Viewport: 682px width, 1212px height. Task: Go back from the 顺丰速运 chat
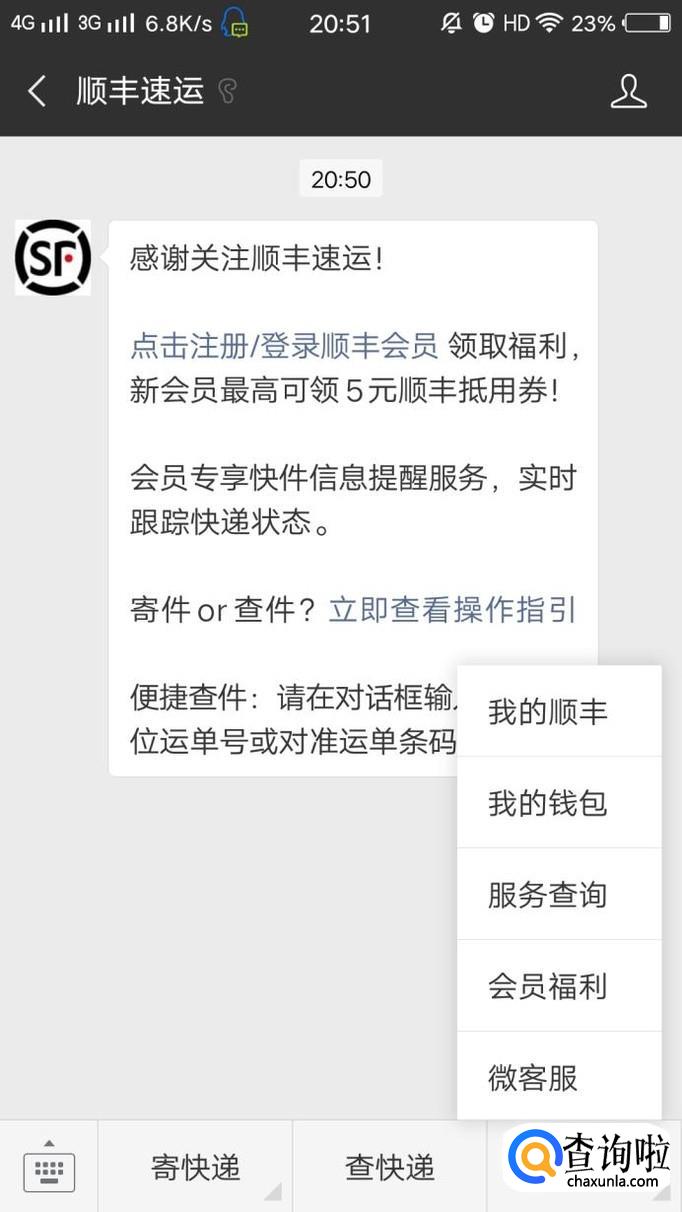tap(37, 92)
